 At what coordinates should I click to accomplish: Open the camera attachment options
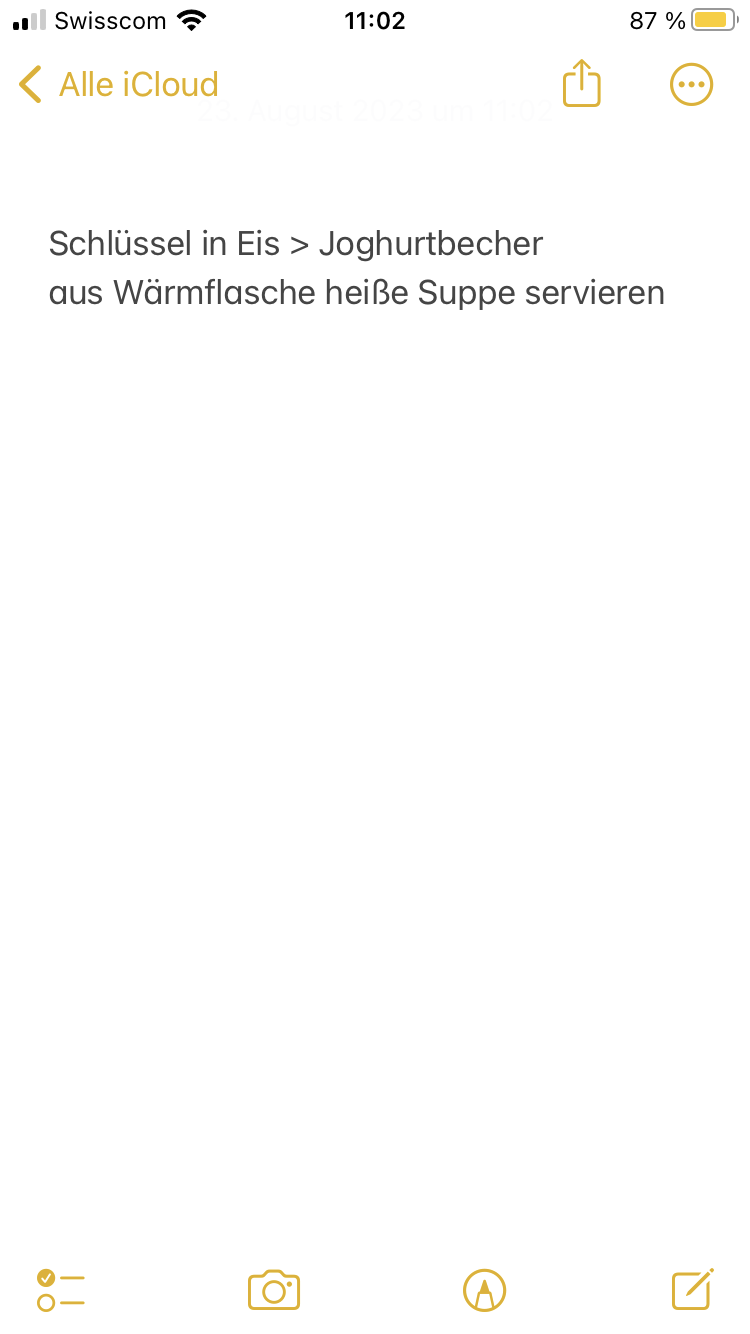274,1290
